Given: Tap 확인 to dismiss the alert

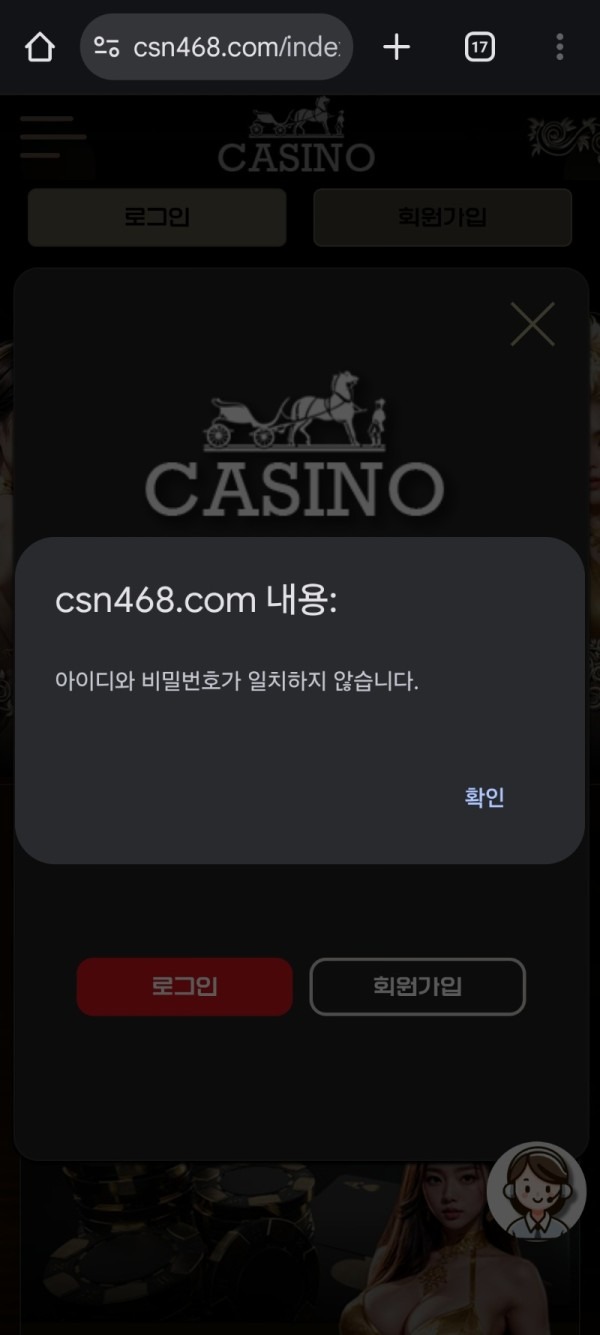Looking at the screenshot, I should pyautogui.click(x=484, y=797).
